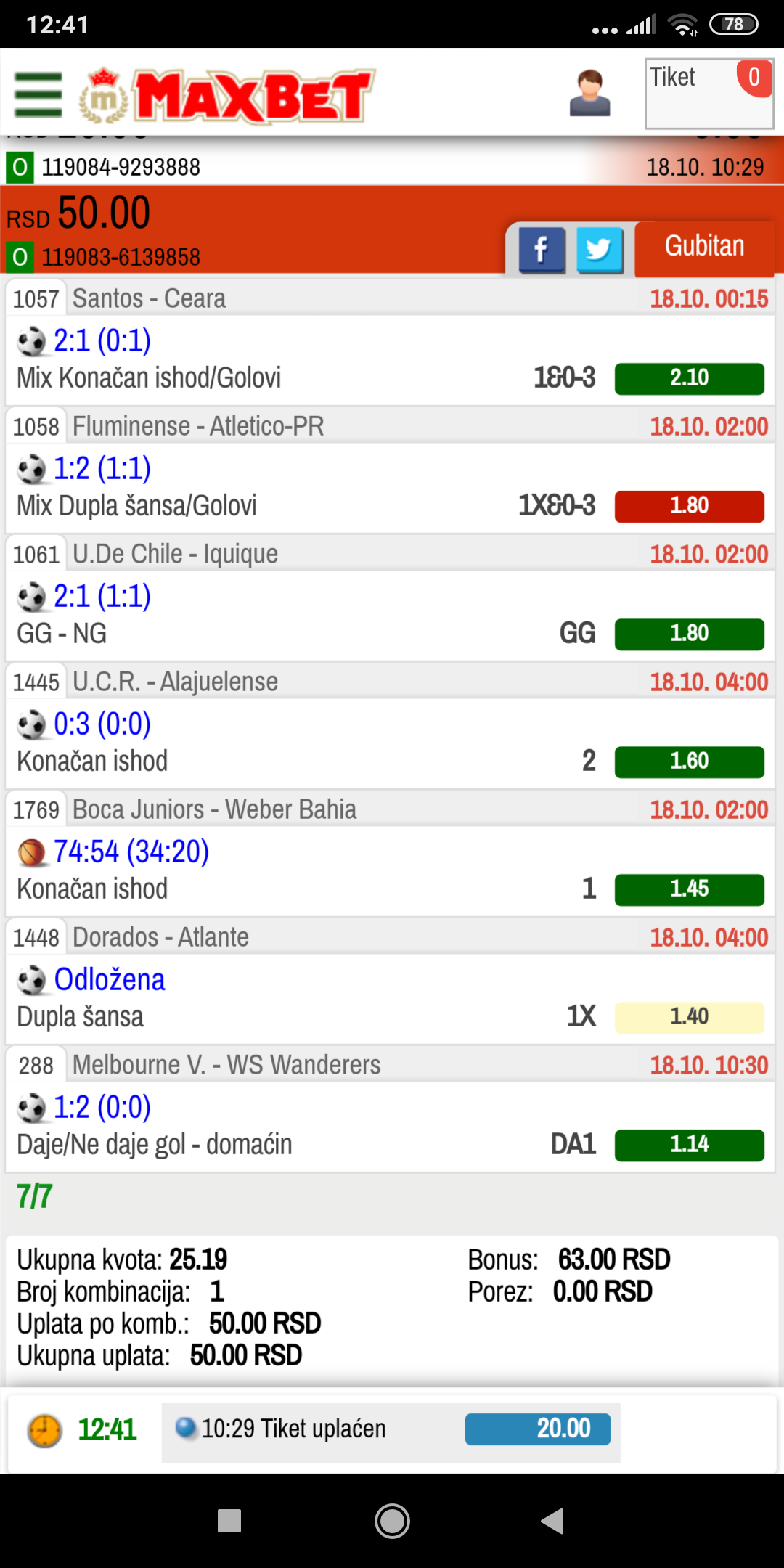Share ticket on Twitter

600,250
